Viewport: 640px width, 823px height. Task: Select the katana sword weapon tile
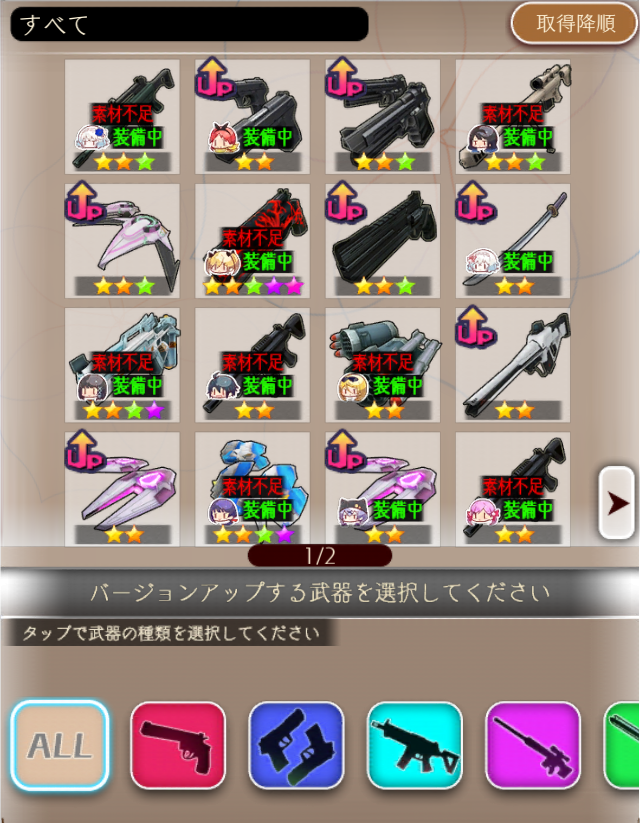(513, 240)
